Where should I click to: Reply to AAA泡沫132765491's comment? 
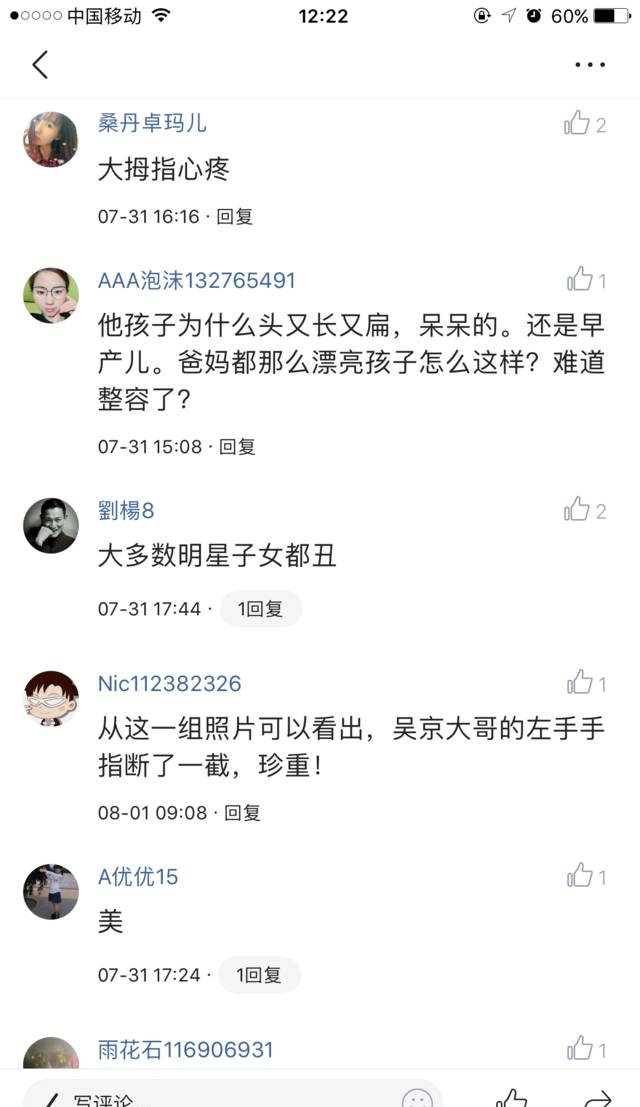(x=237, y=447)
